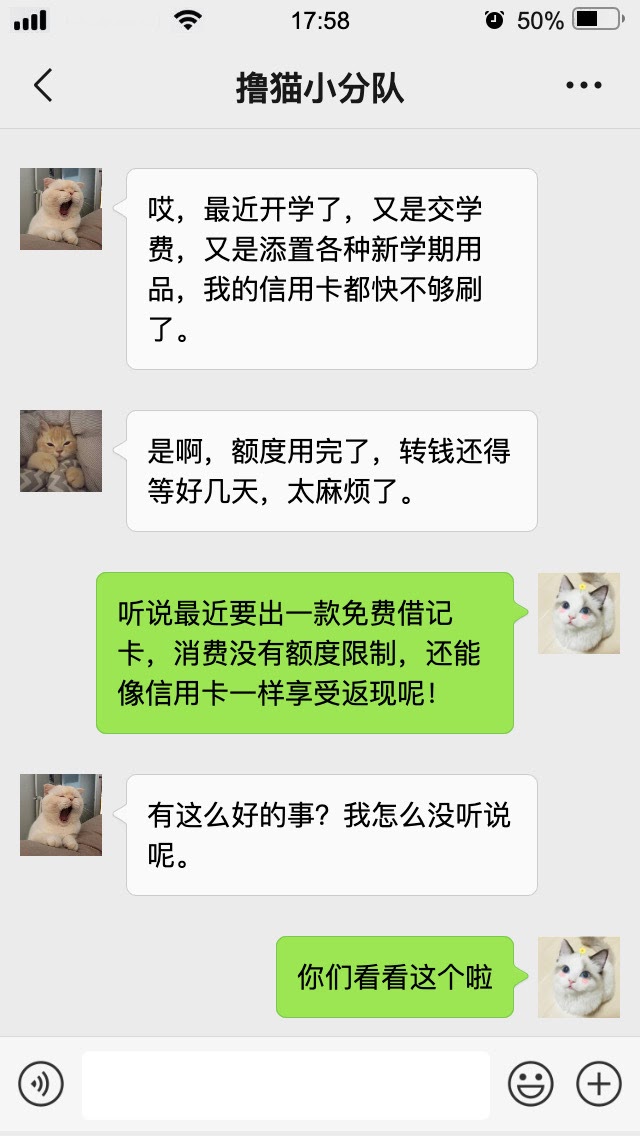Focus the message text field

tap(286, 1085)
